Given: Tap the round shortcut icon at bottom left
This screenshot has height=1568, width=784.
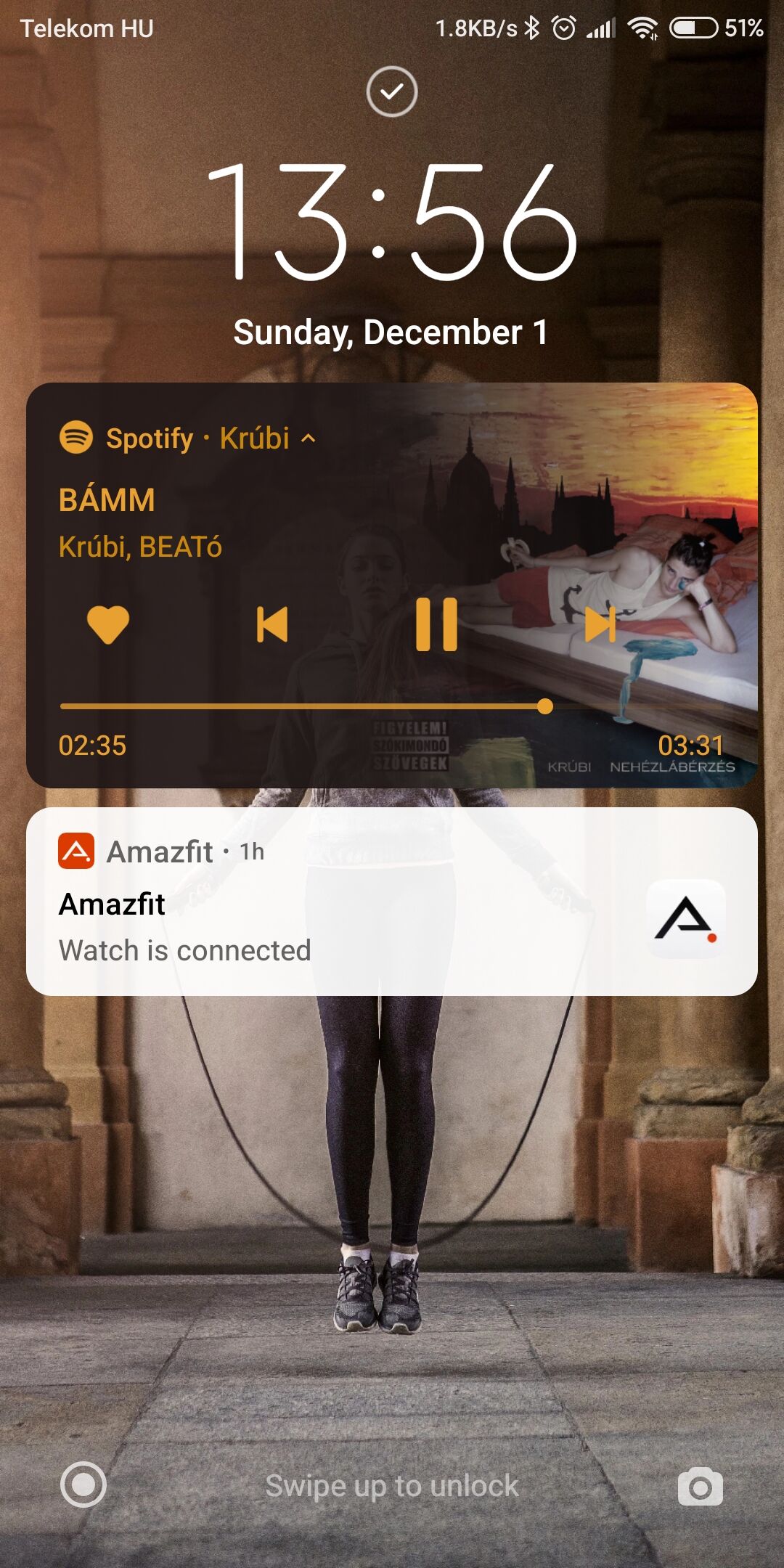Looking at the screenshot, I should click(x=83, y=1485).
